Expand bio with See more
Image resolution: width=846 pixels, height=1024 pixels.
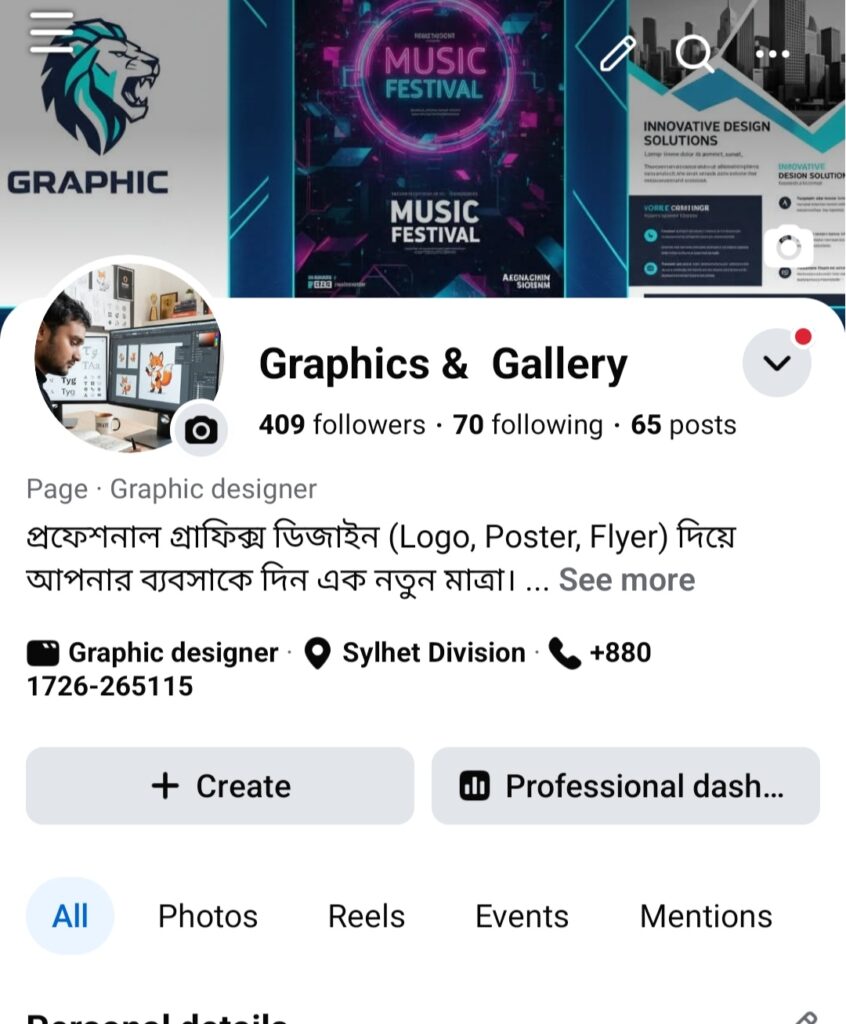626,580
